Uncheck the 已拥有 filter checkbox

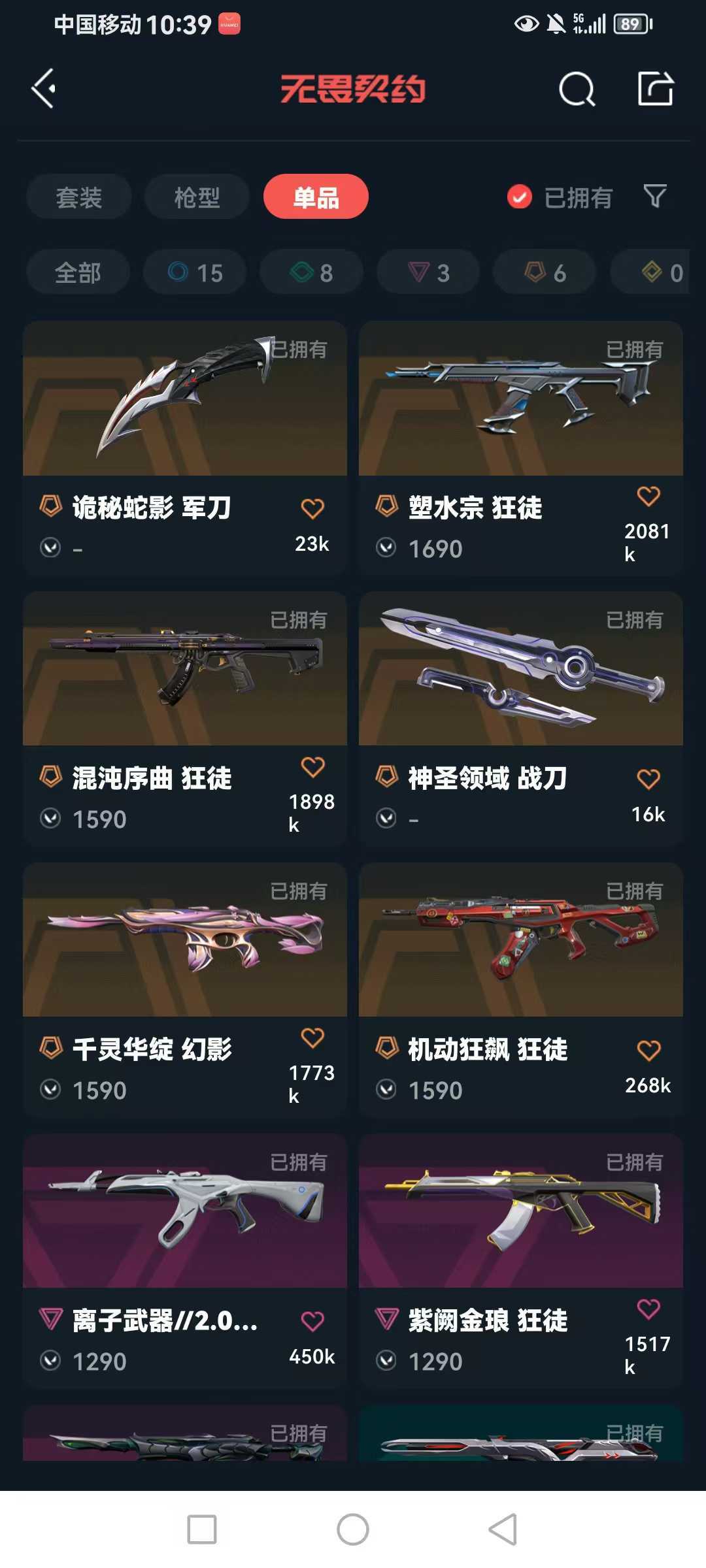[x=520, y=197]
